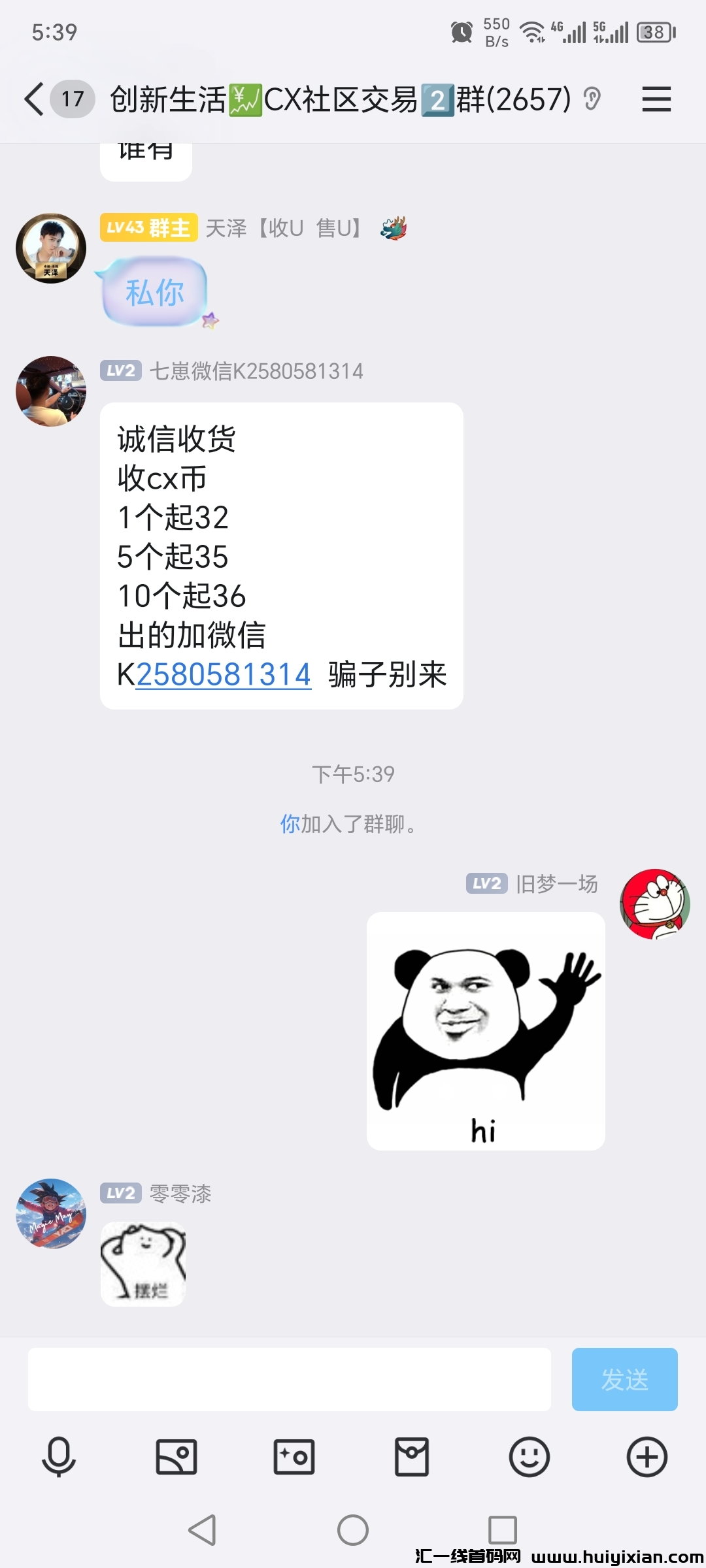Open the emoji smiley panel
The height and width of the screenshot is (1568, 706).
528,1456
